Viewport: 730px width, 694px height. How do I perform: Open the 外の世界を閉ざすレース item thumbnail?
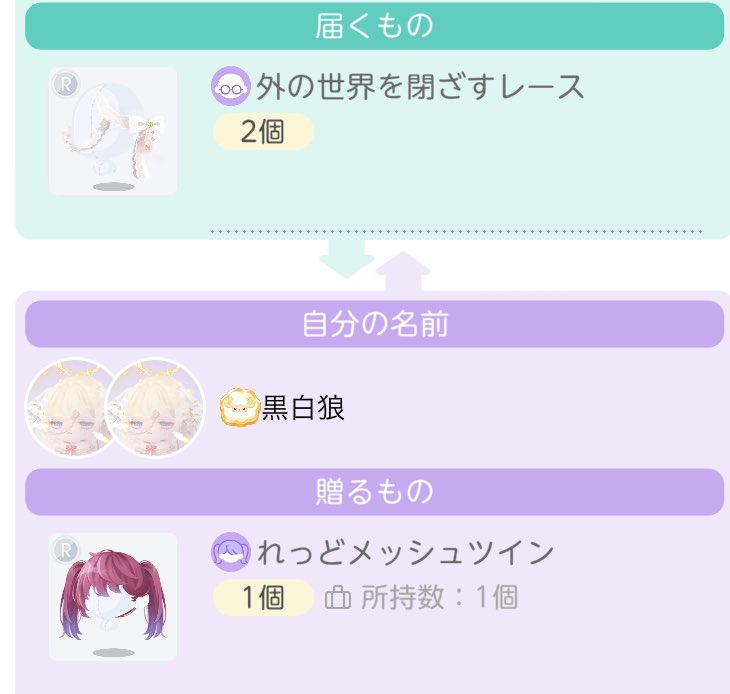coord(113,131)
